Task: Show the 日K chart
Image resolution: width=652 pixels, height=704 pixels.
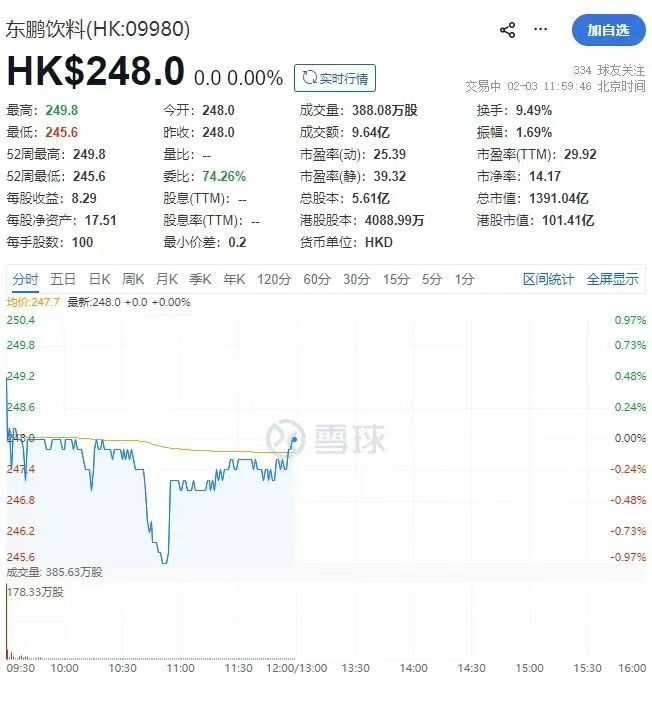Action: pyautogui.click(x=99, y=280)
